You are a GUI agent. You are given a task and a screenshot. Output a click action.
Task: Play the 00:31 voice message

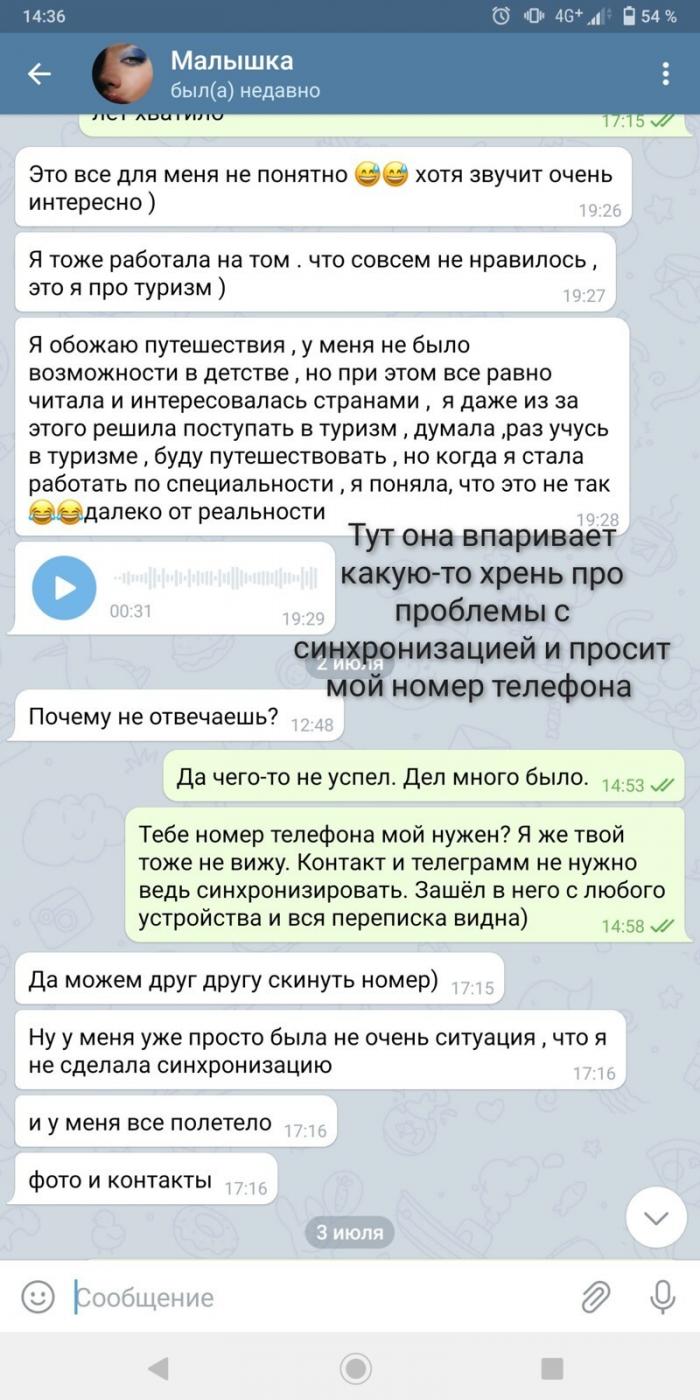click(x=64, y=588)
